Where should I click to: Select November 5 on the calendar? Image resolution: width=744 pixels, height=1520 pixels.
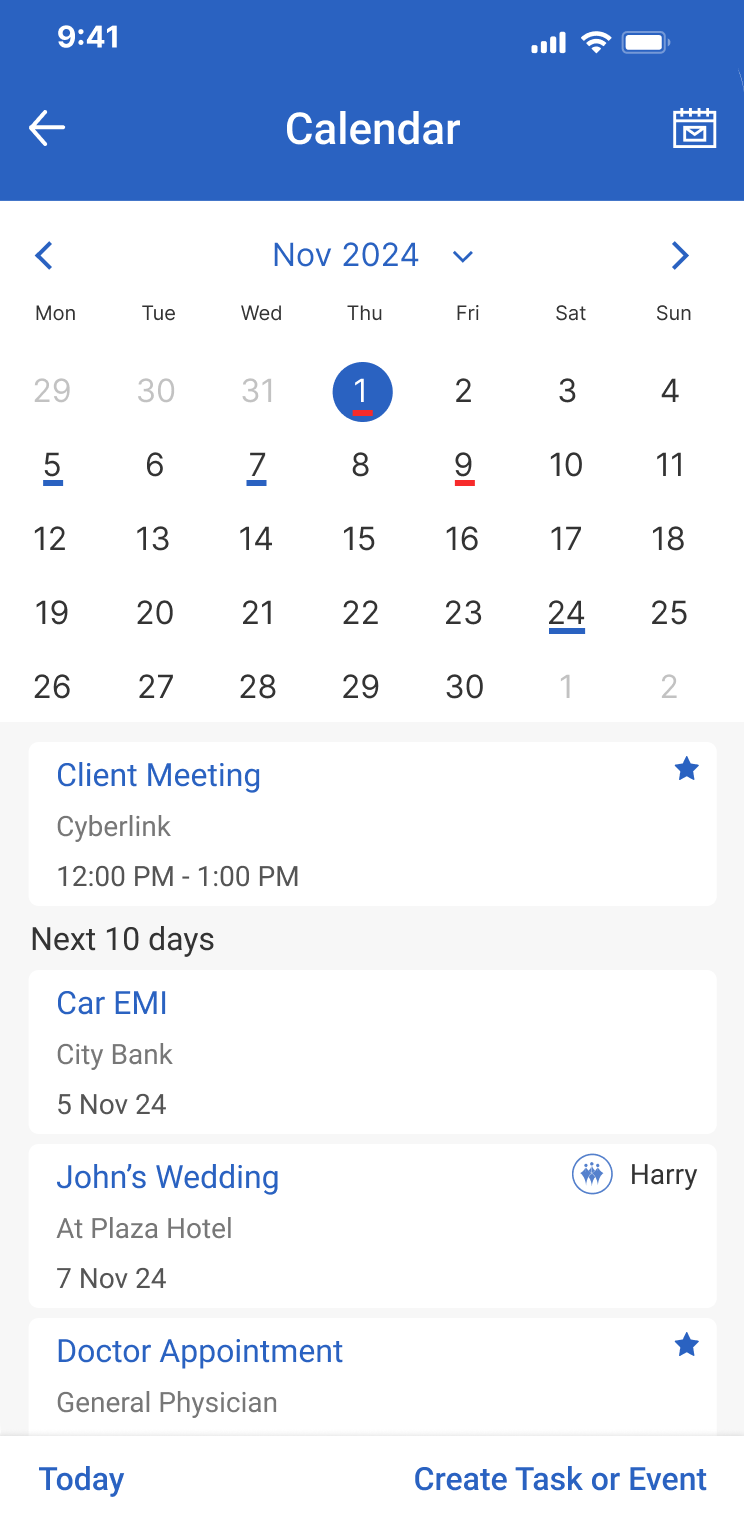click(x=52, y=465)
